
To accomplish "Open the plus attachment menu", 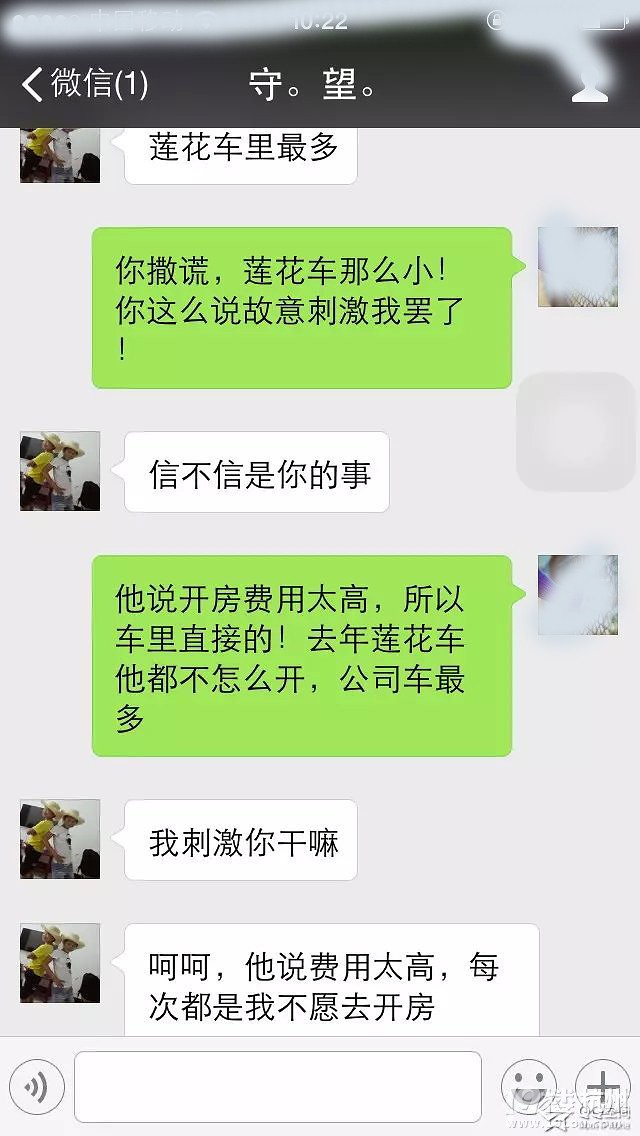I will (x=603, y=1087).
